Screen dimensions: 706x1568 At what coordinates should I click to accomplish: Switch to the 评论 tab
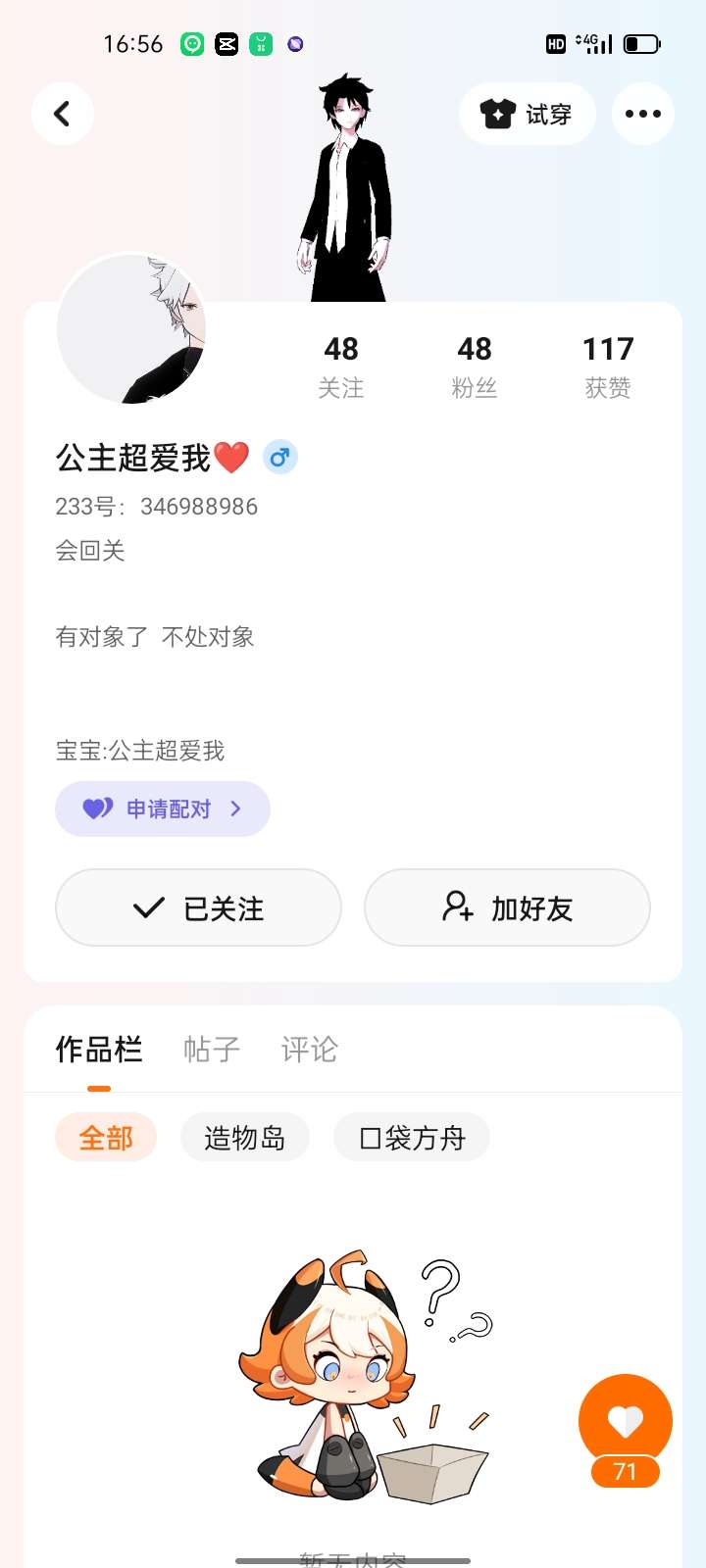[x=309, y=1050]
